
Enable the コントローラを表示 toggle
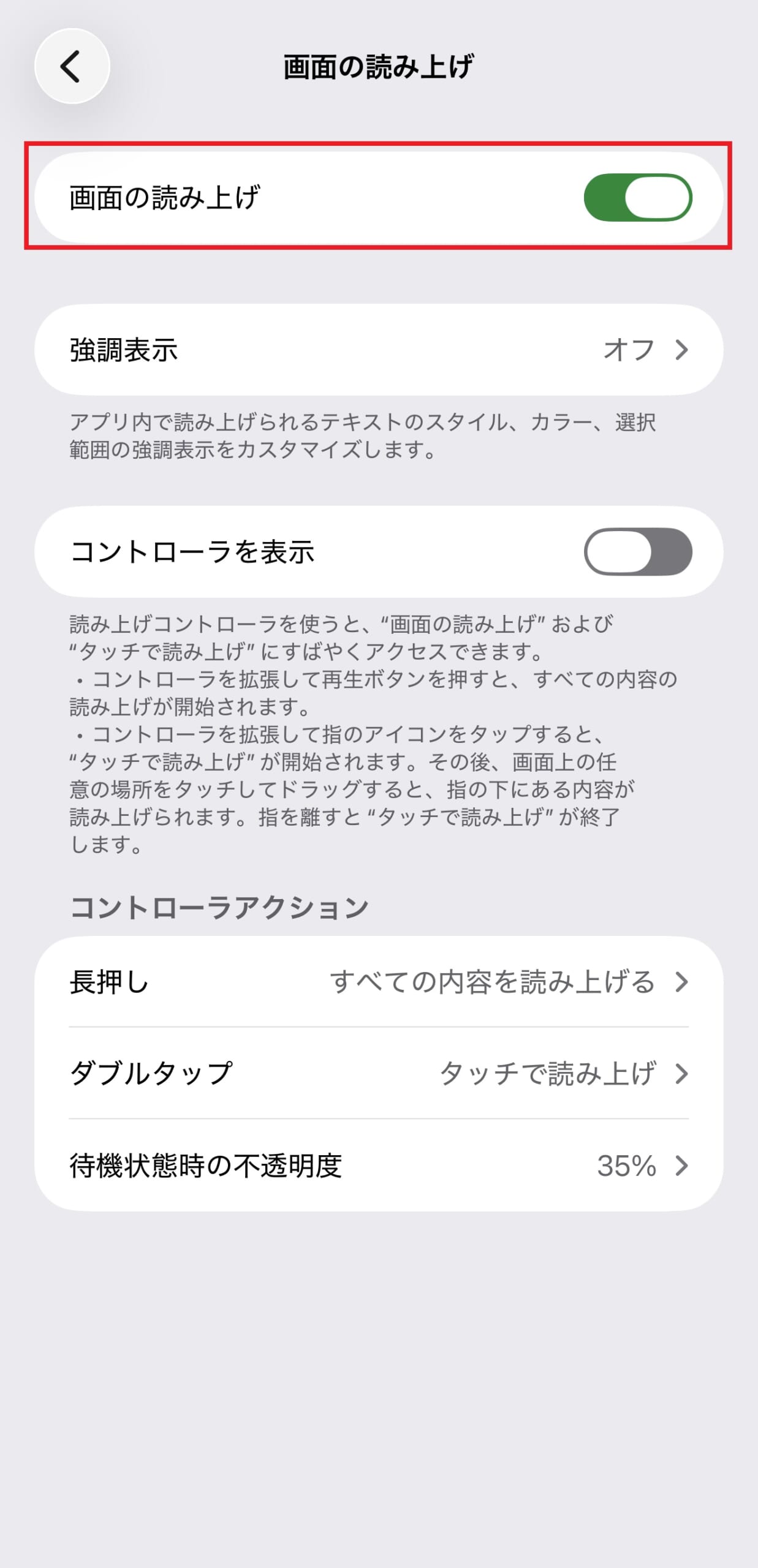click(637, 551)
